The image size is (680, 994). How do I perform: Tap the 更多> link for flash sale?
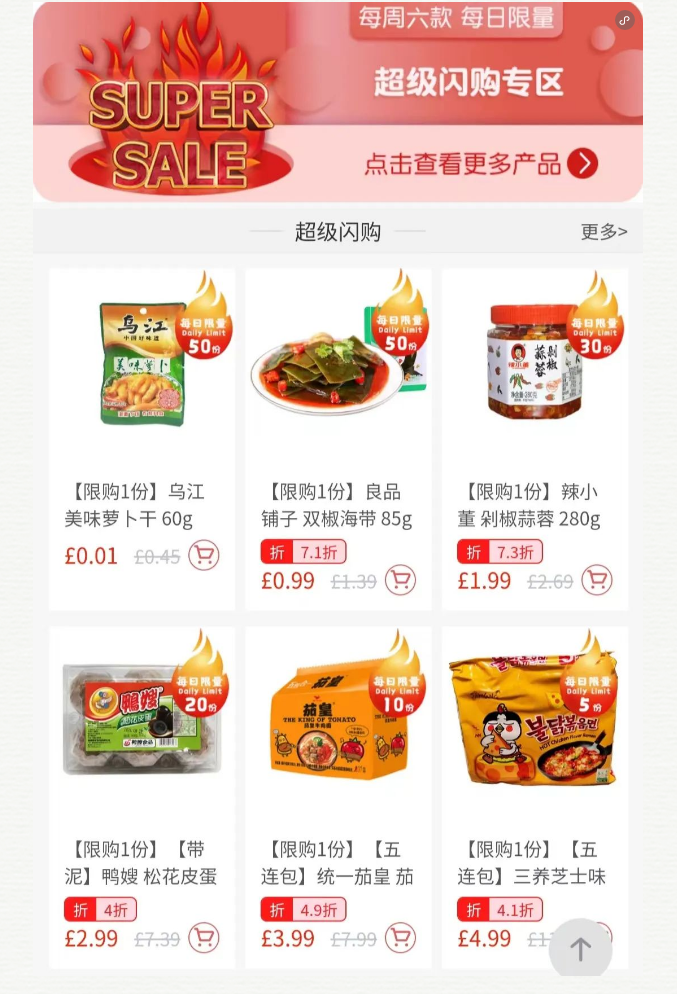(x=604, y=232)
